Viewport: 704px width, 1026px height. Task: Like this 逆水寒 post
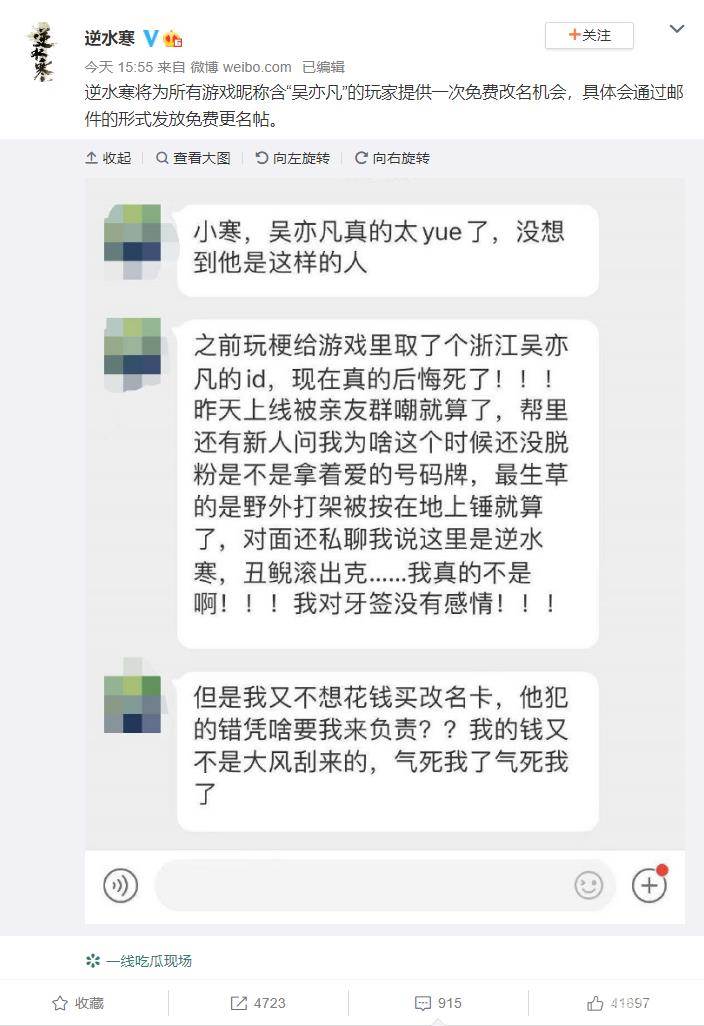618,1003
